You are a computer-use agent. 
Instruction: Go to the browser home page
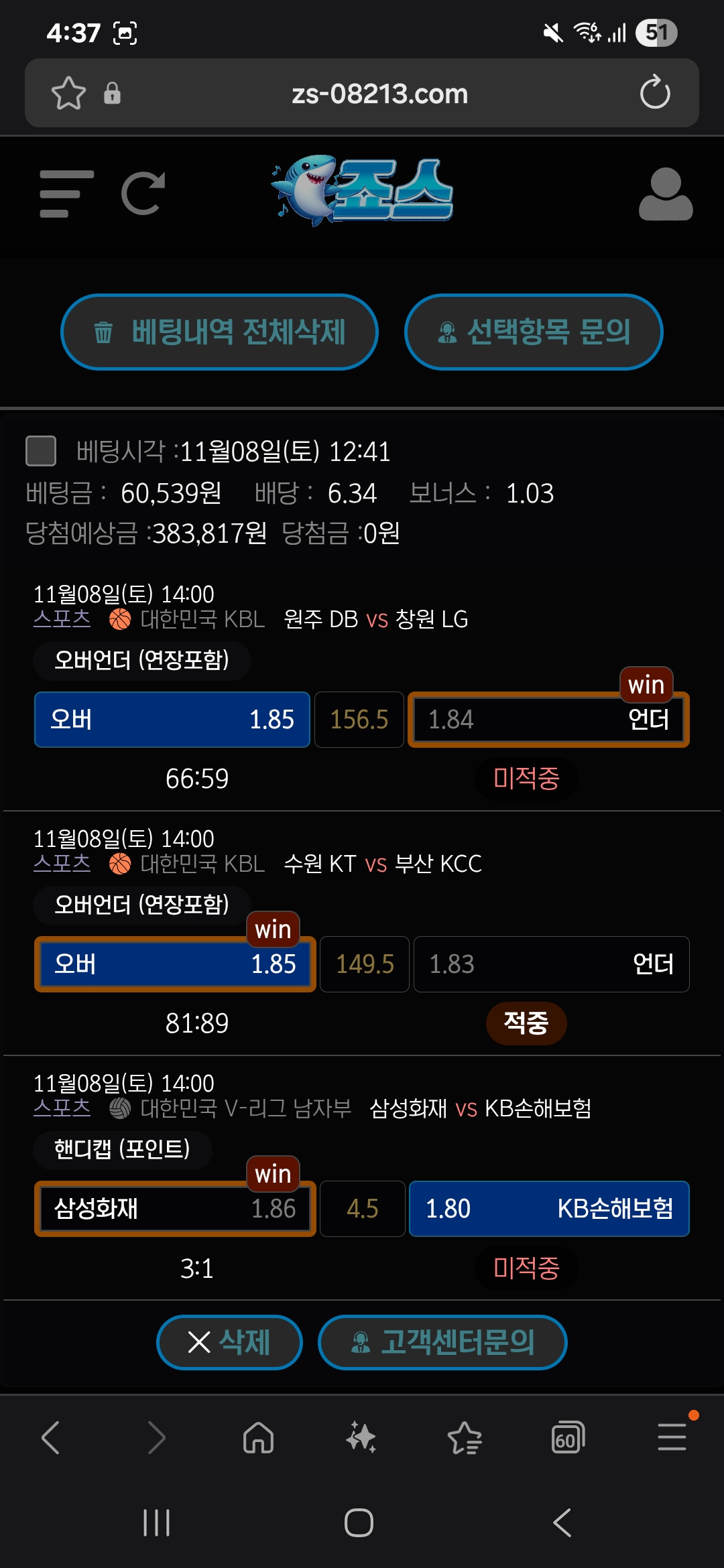(x=258, y=1438)
